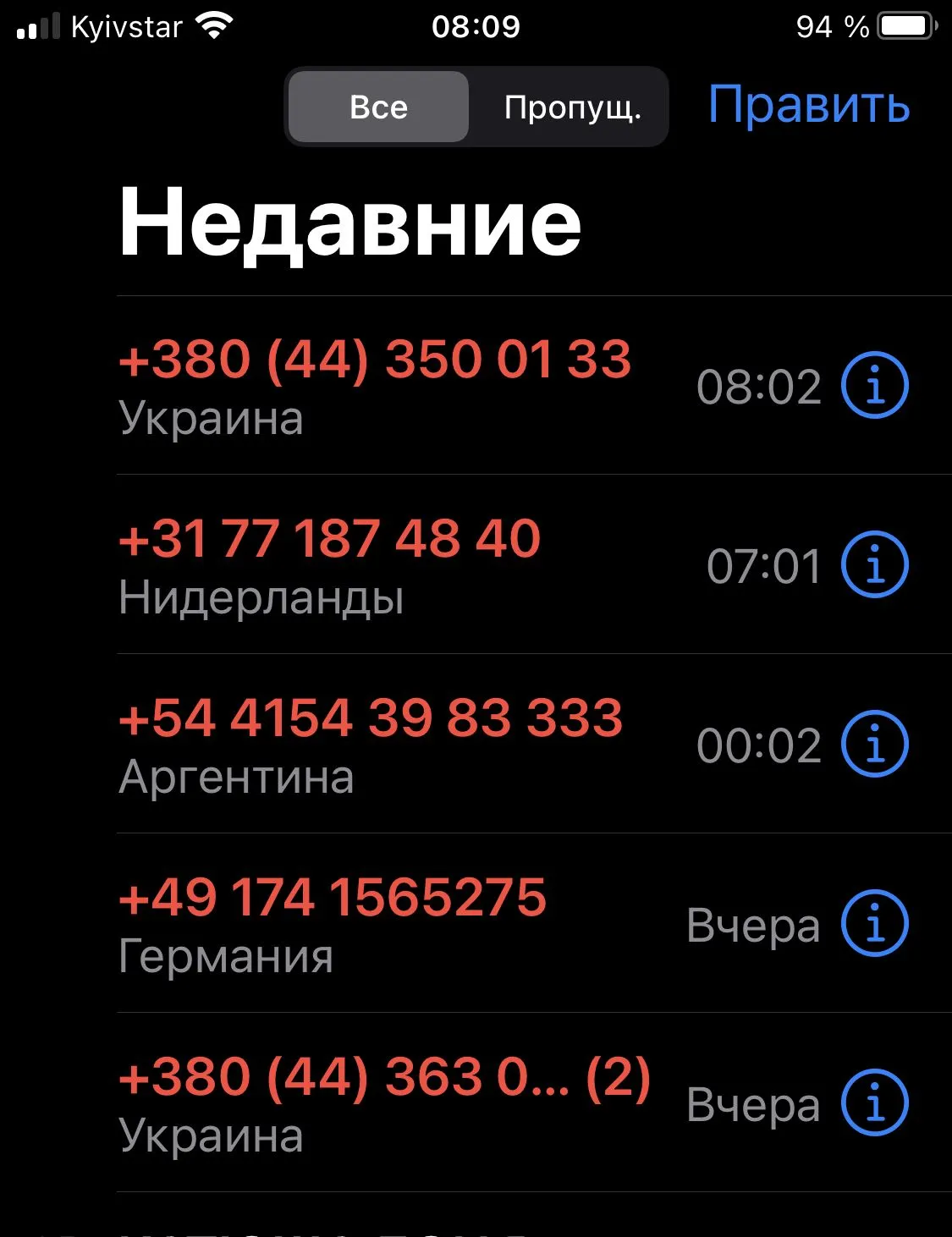Tap Править to edit recents
Image resolution: width=952 pixels, height=1237 pixels.
(x=808, y=105)
